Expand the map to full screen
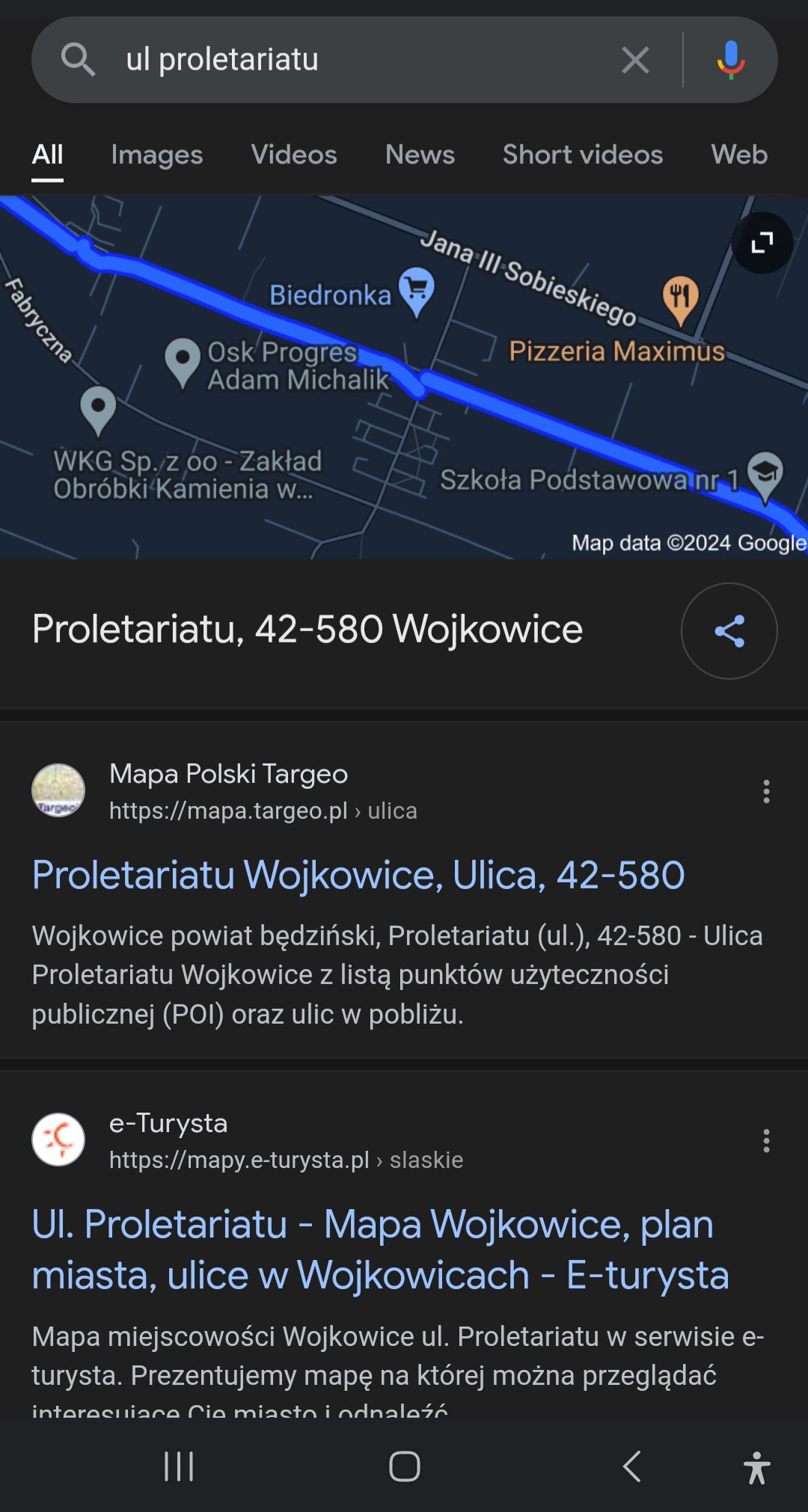The height and width of the screenshot is (1512, 808). [762, 243]
